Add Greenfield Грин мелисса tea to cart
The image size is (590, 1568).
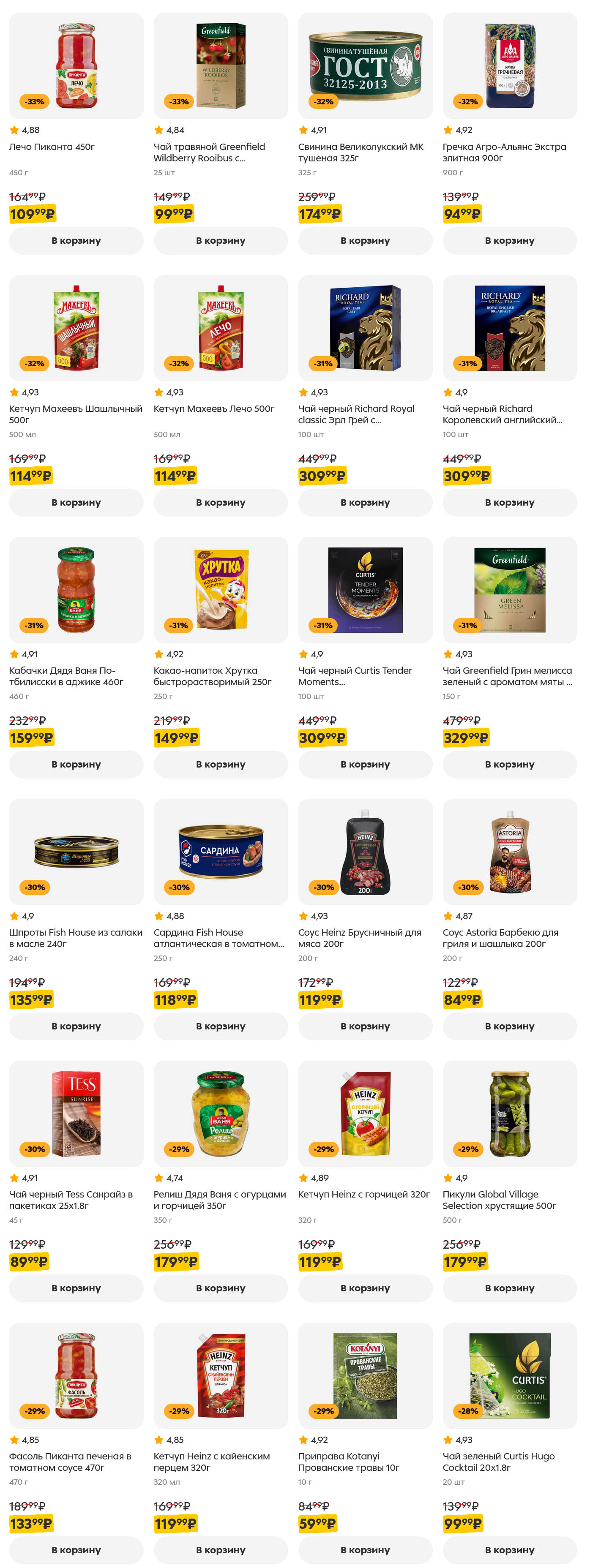[509, 764]
